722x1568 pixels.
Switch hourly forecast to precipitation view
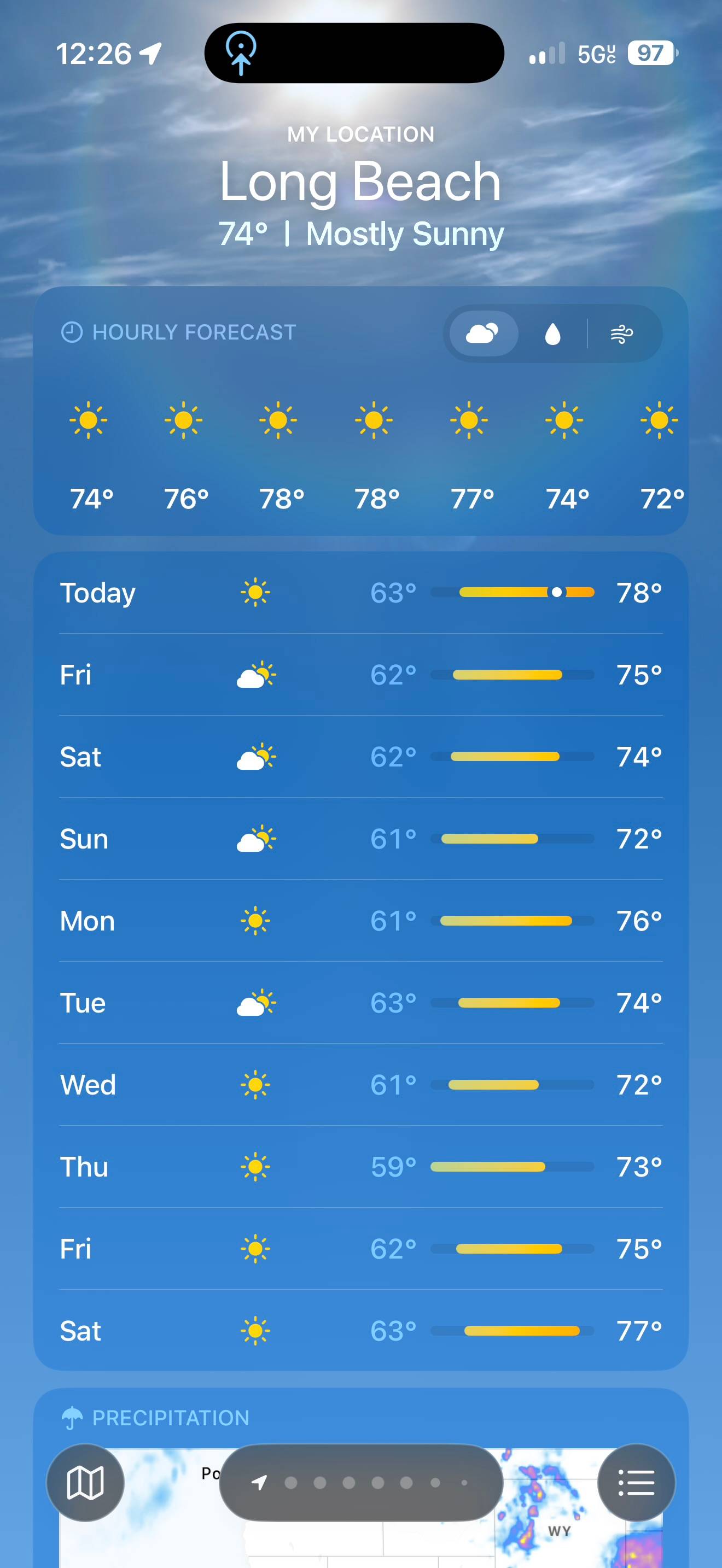coord(552,334)
